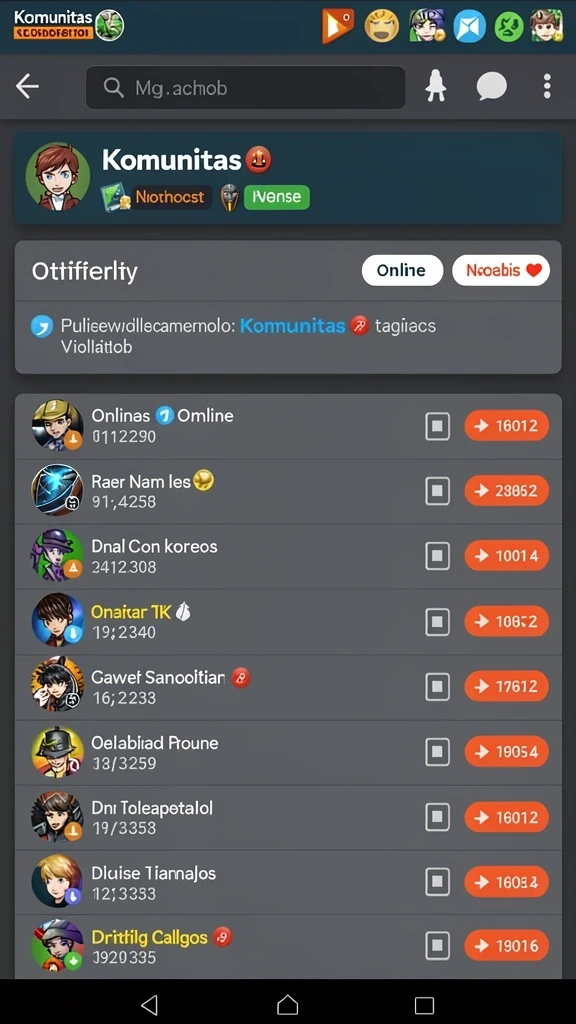
Task: Tap the orange 16012 button for Onlinas
Action: [x=507, y=426]
